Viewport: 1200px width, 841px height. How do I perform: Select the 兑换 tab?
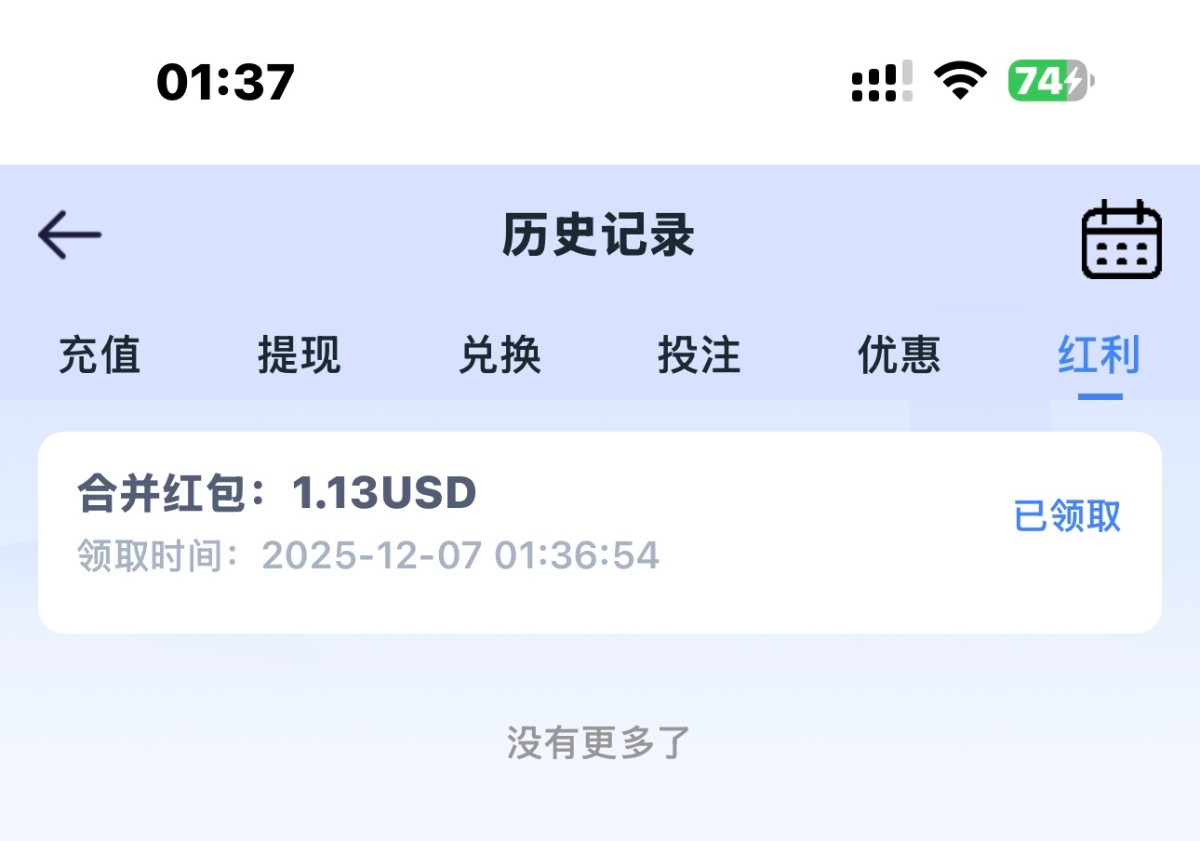[499, 355]
